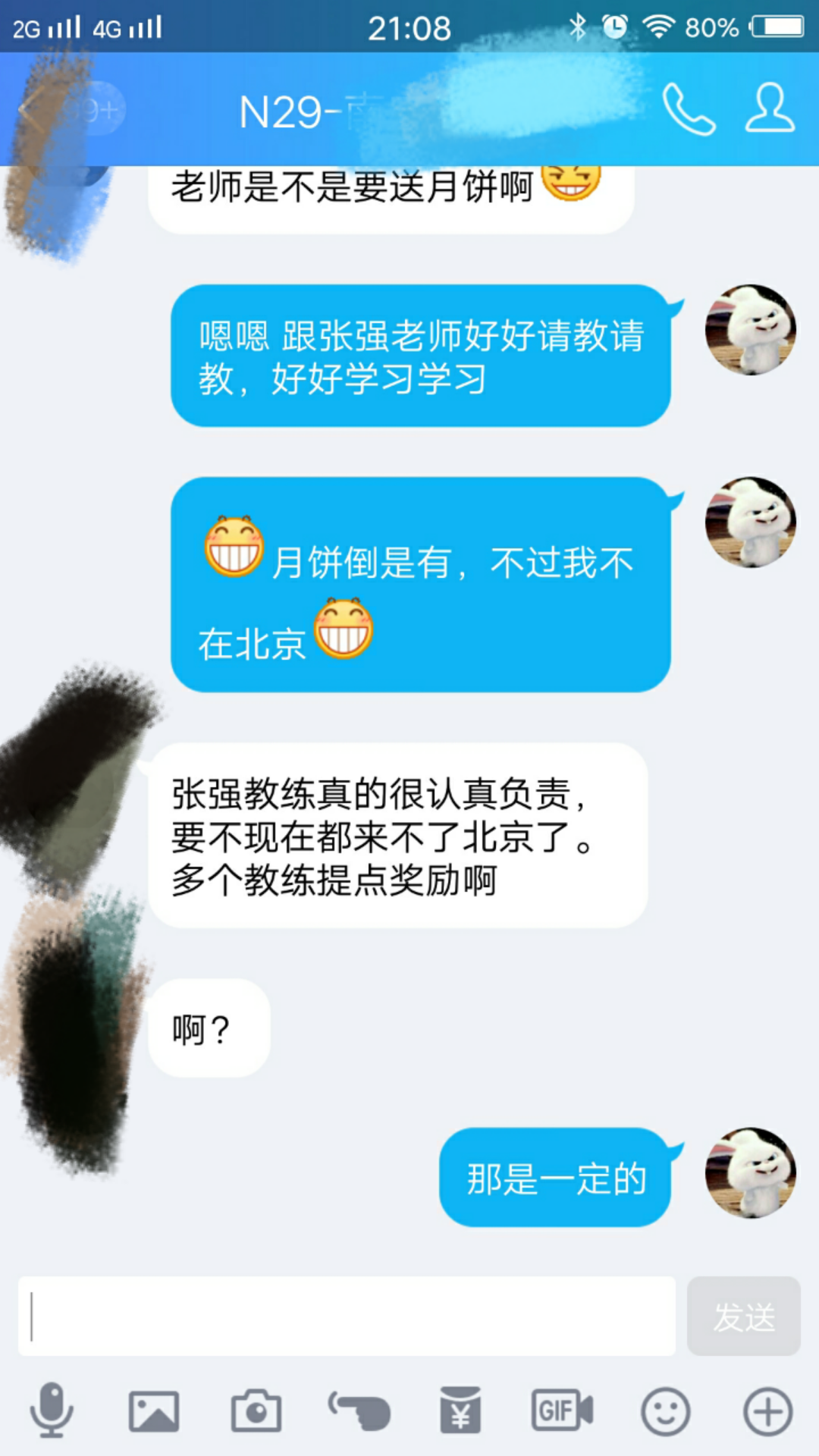Tap the message bubble saying 啊？
The height and width of the screenshot is (1456, 819).
[209, 1029]
